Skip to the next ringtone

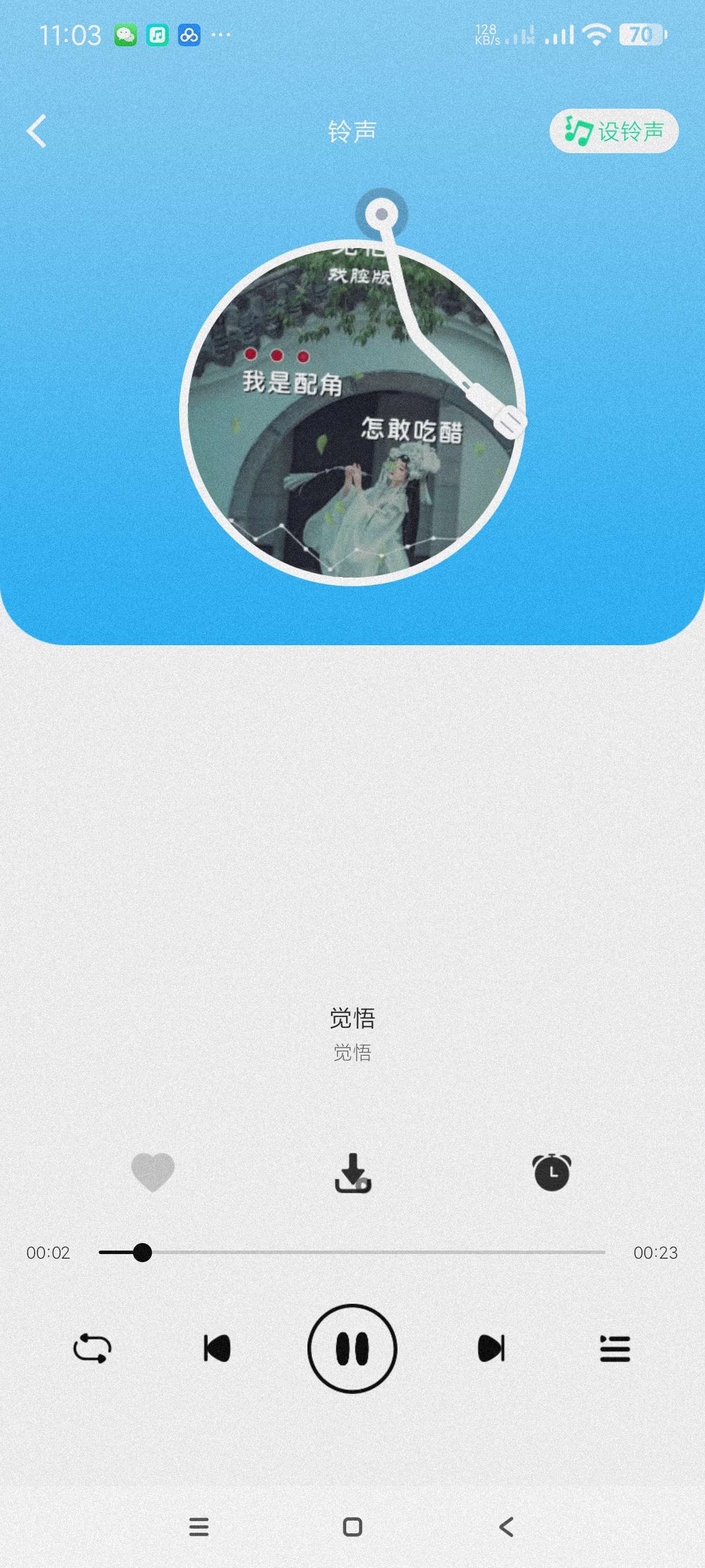(x=490, y=1349)
